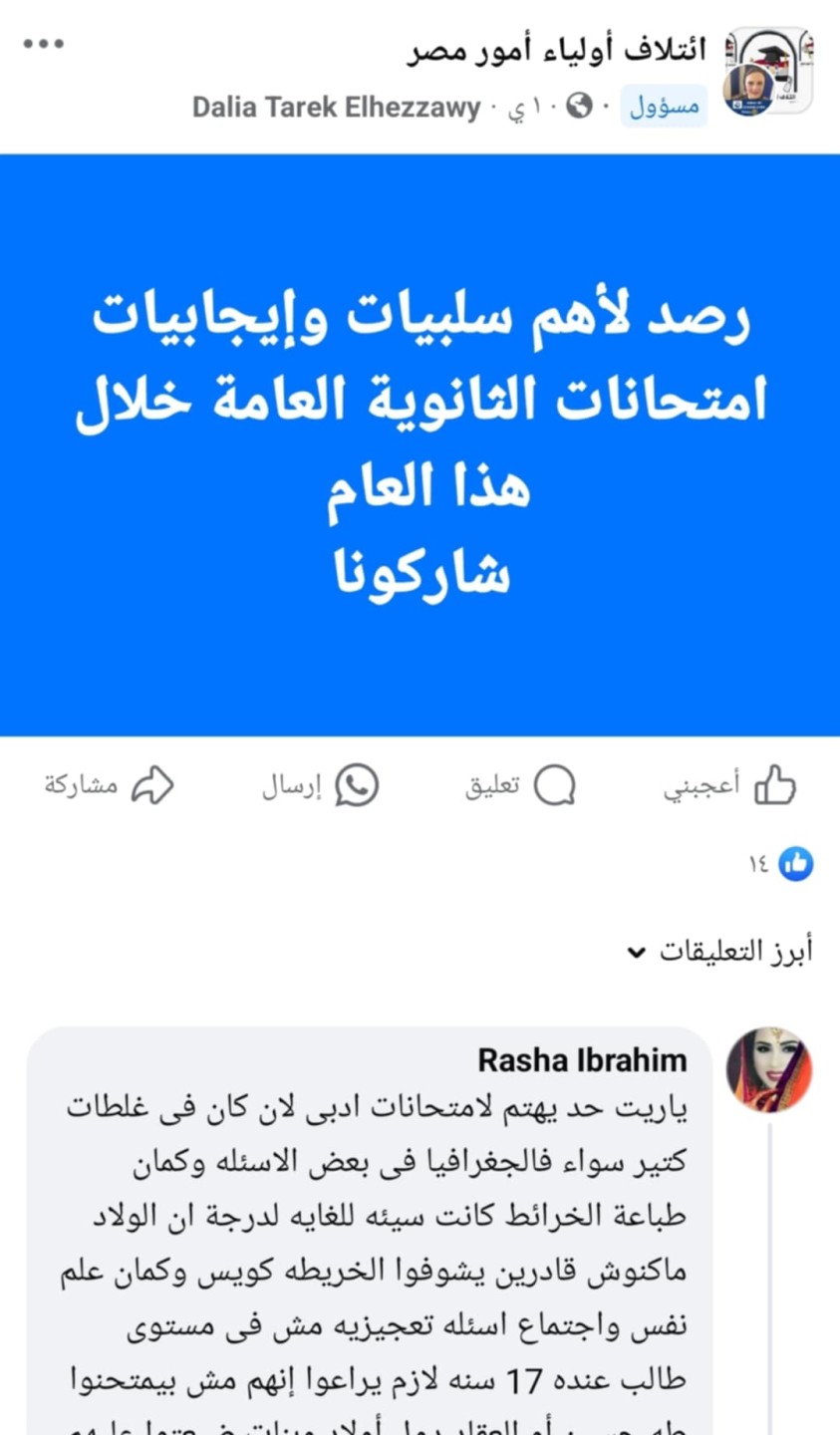
Task: Like the post with أعجبني
Action: click(x=729, y=786)
